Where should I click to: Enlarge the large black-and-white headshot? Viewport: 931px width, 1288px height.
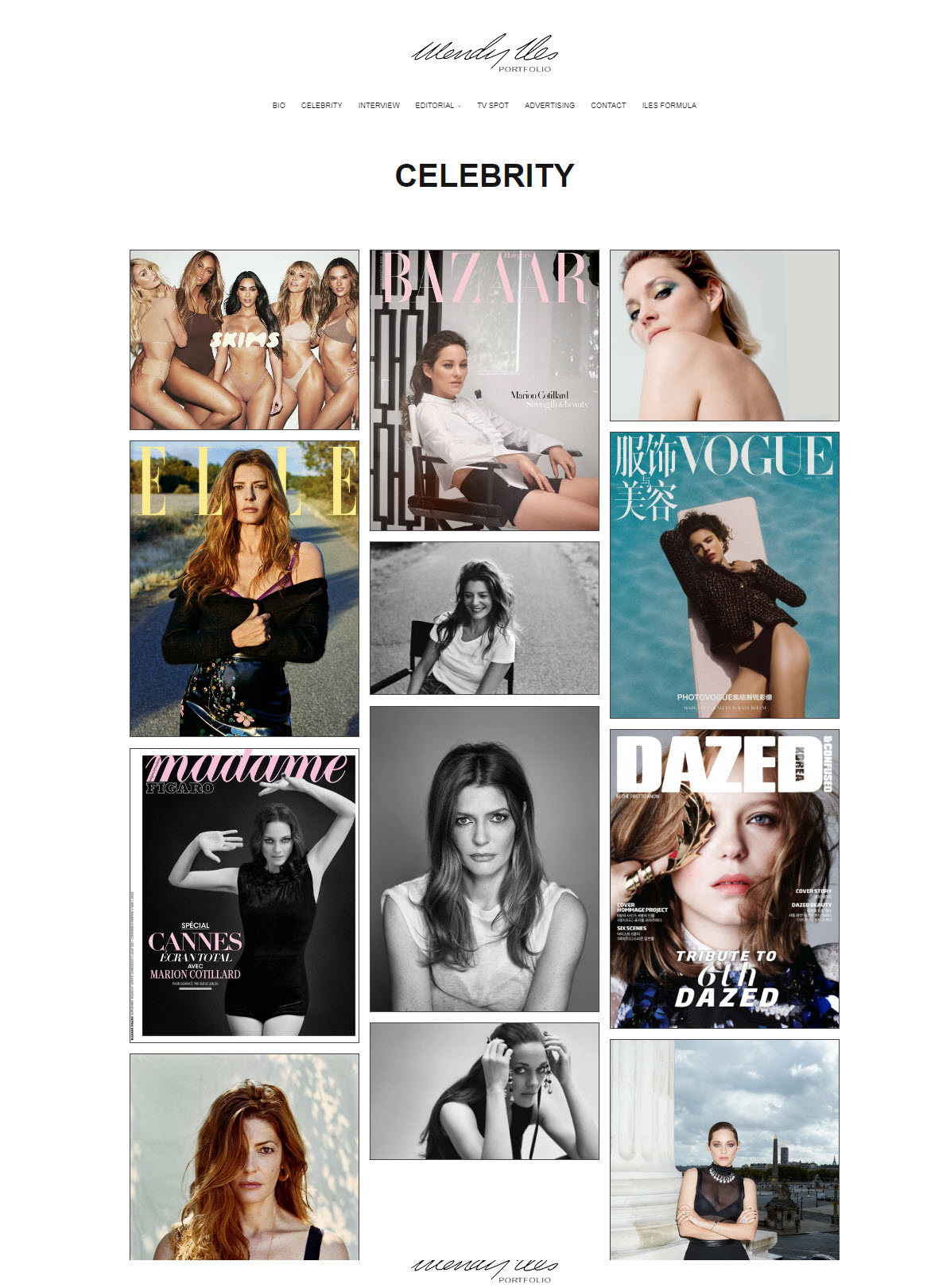point(484,859)
